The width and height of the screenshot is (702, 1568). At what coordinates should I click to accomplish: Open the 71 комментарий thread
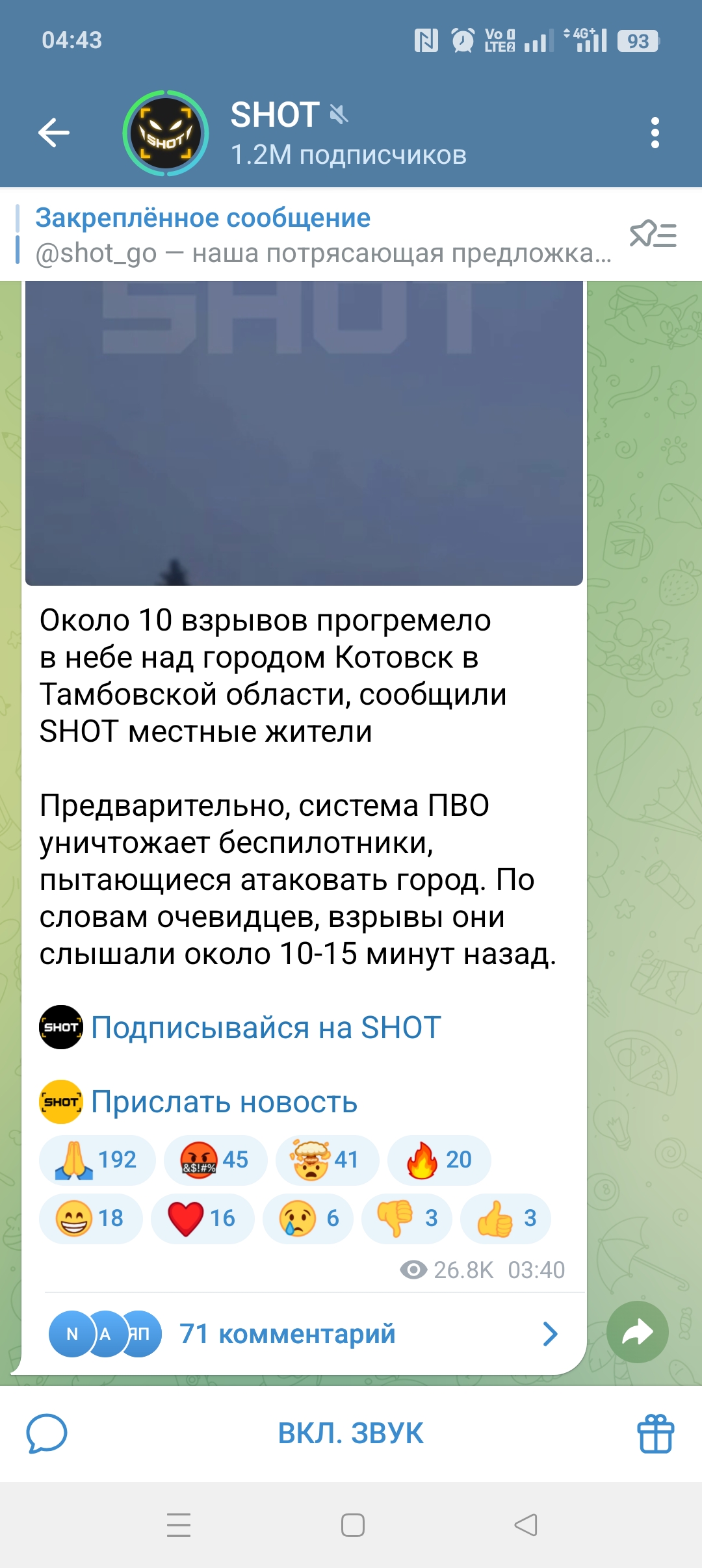point(304,1334)
